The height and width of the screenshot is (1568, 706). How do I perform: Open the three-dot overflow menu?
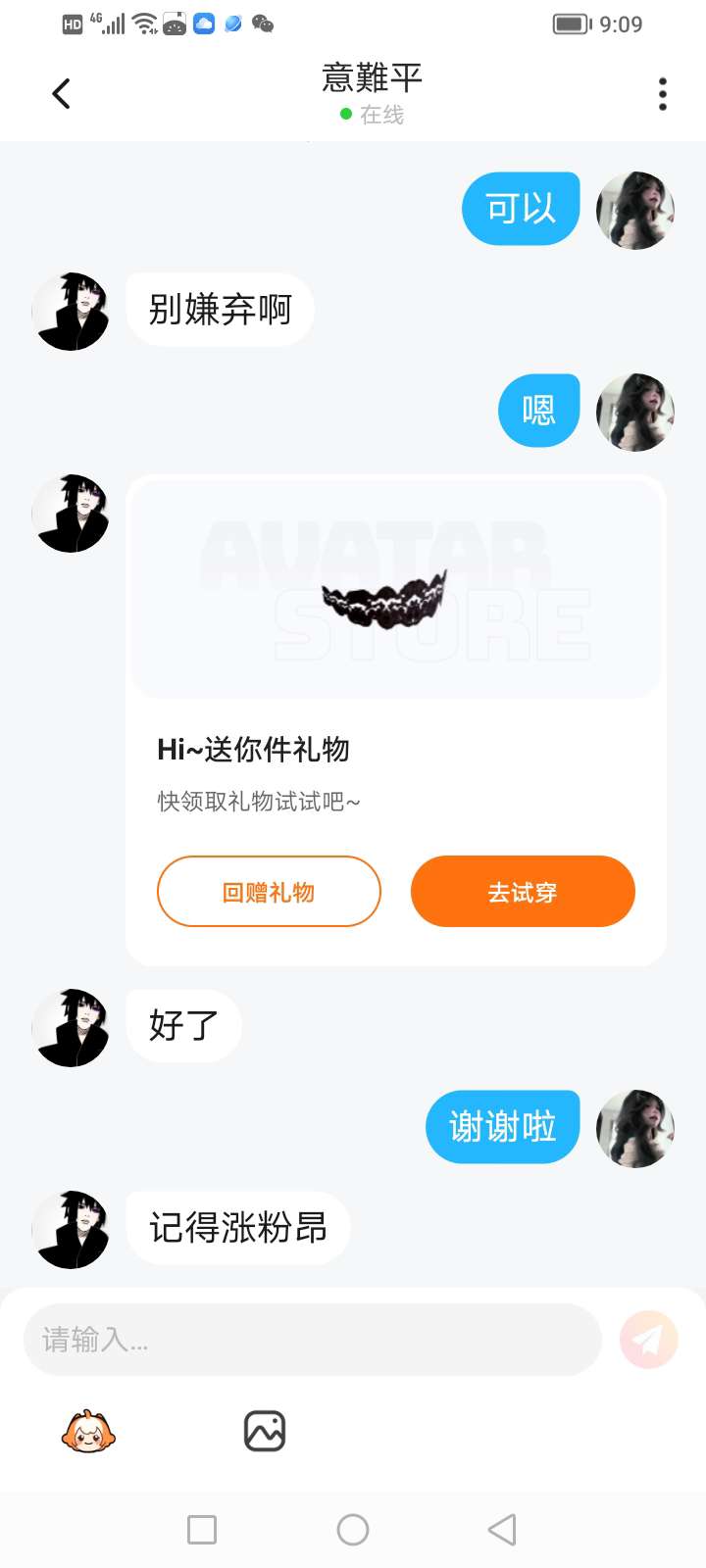(663, 94)
